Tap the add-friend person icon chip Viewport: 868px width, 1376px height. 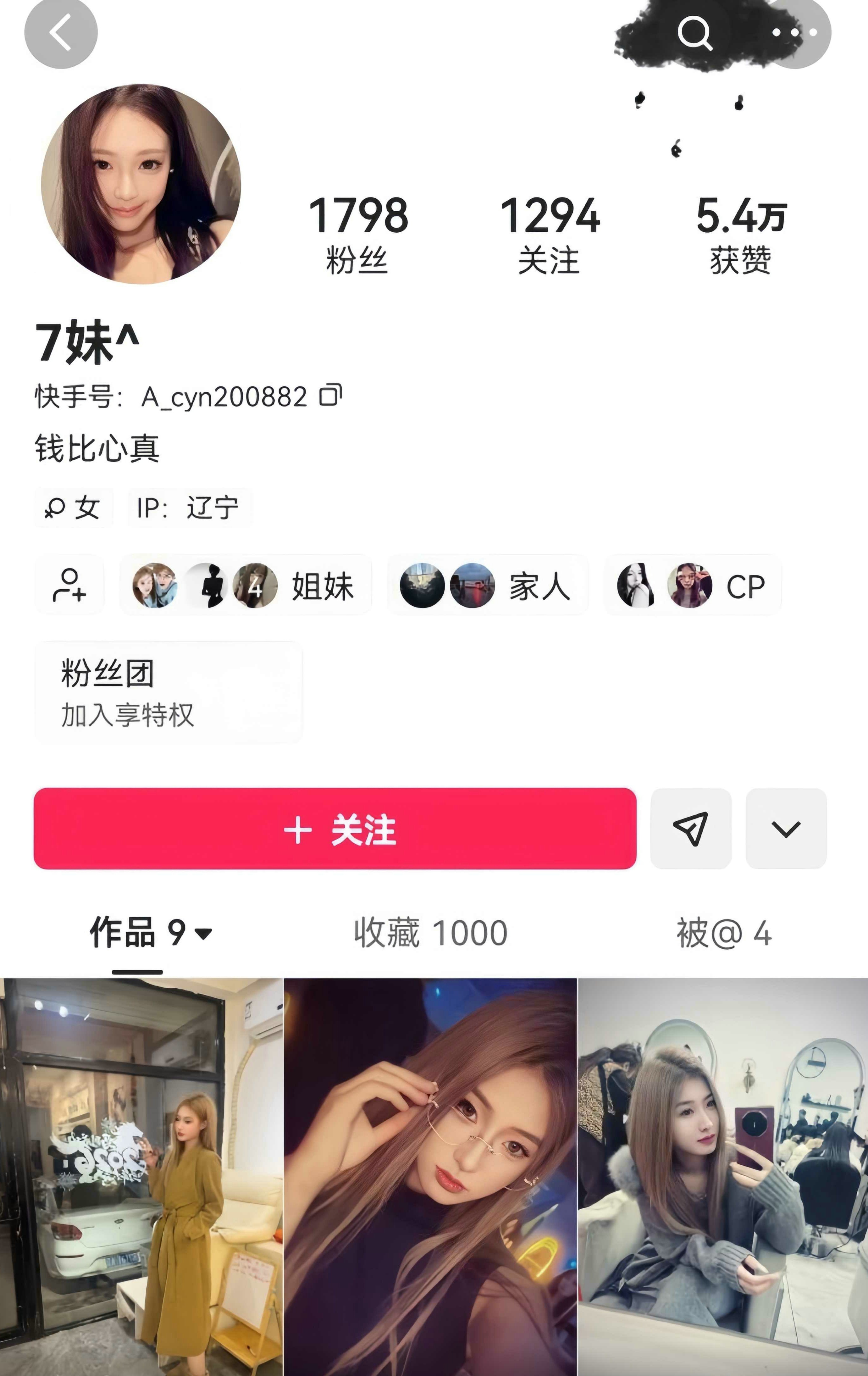pos(70,585)
